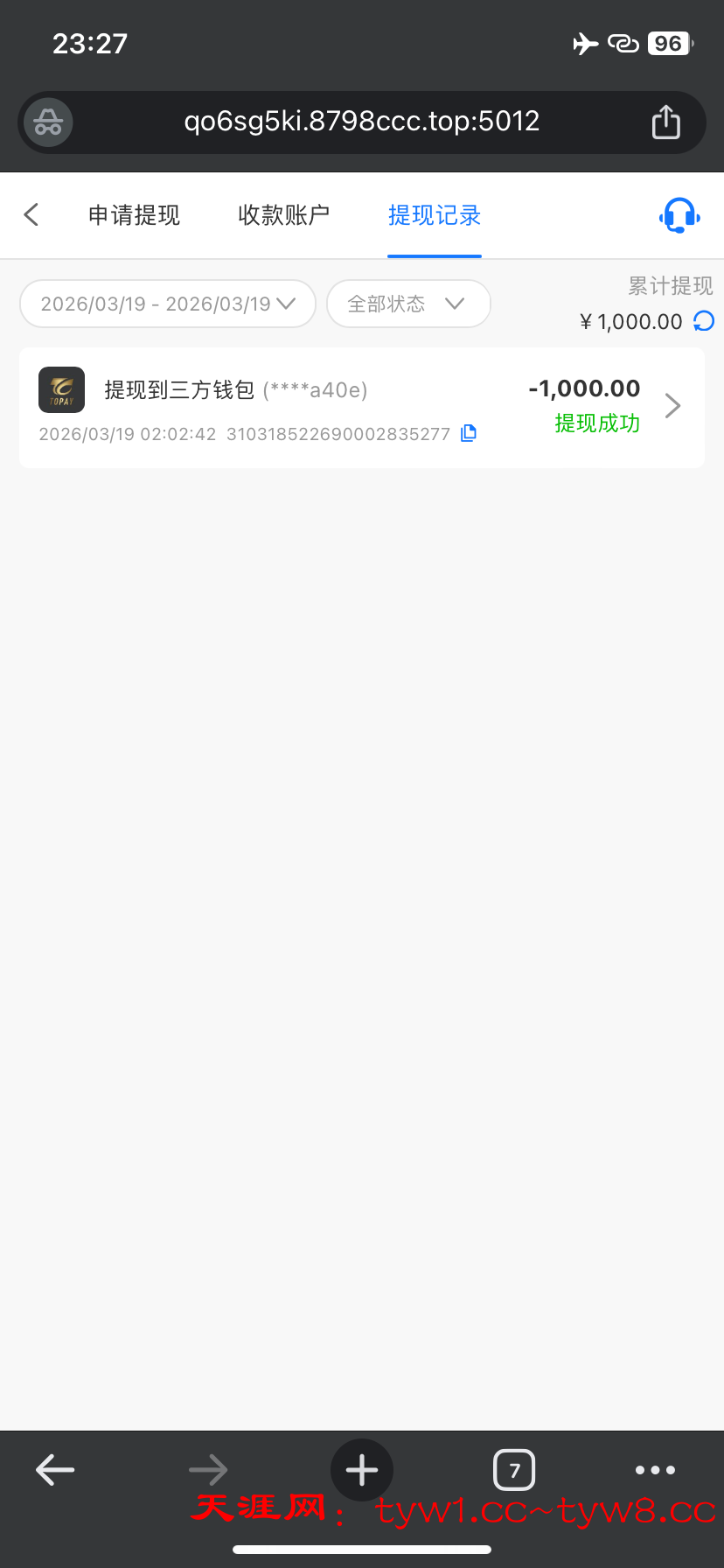This screenshot has height=1568, width=724.
Task: Open the browser's more options menu
Action: (655, 1470)
